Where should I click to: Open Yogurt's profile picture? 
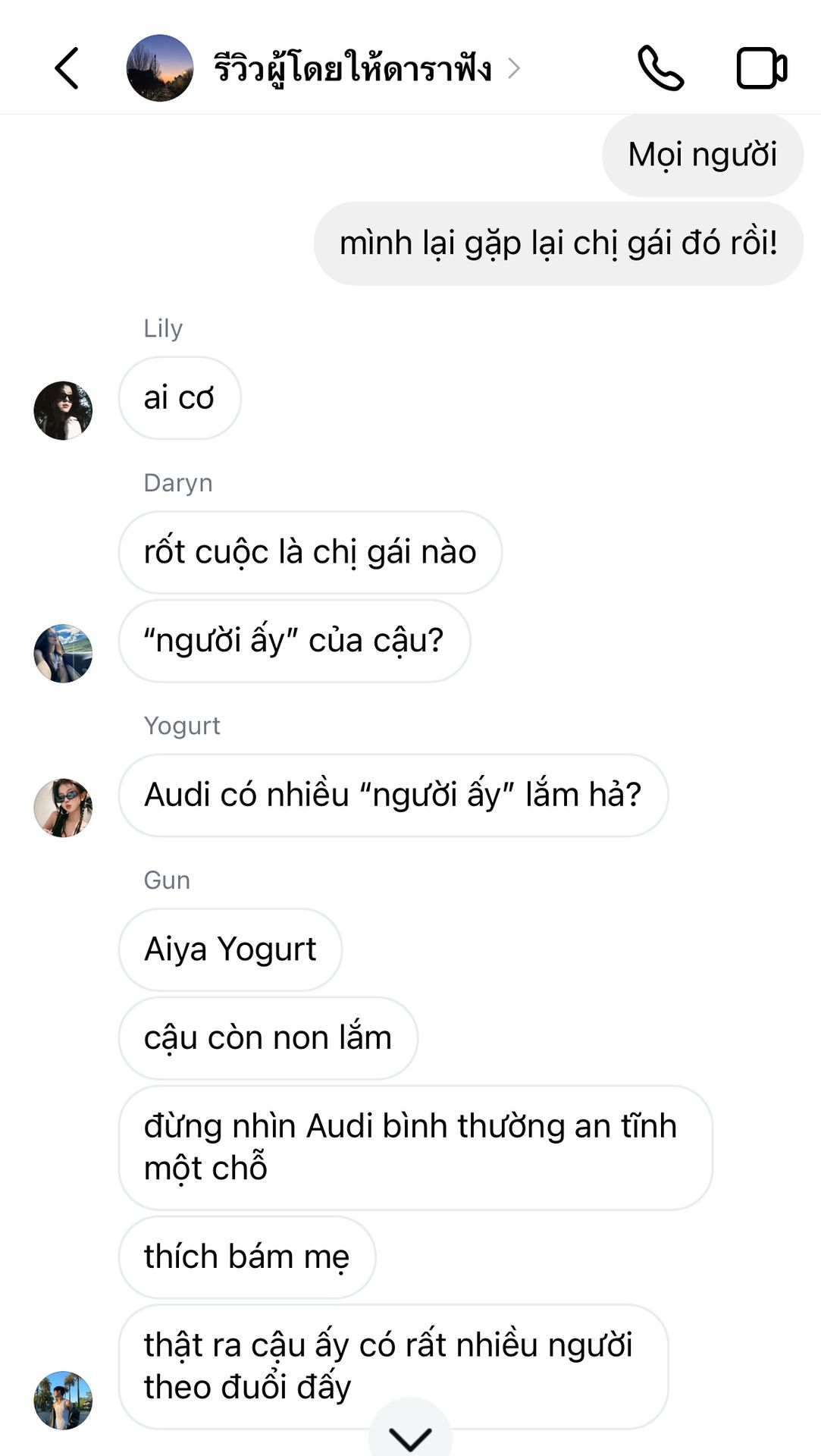(x=63, y=808)
